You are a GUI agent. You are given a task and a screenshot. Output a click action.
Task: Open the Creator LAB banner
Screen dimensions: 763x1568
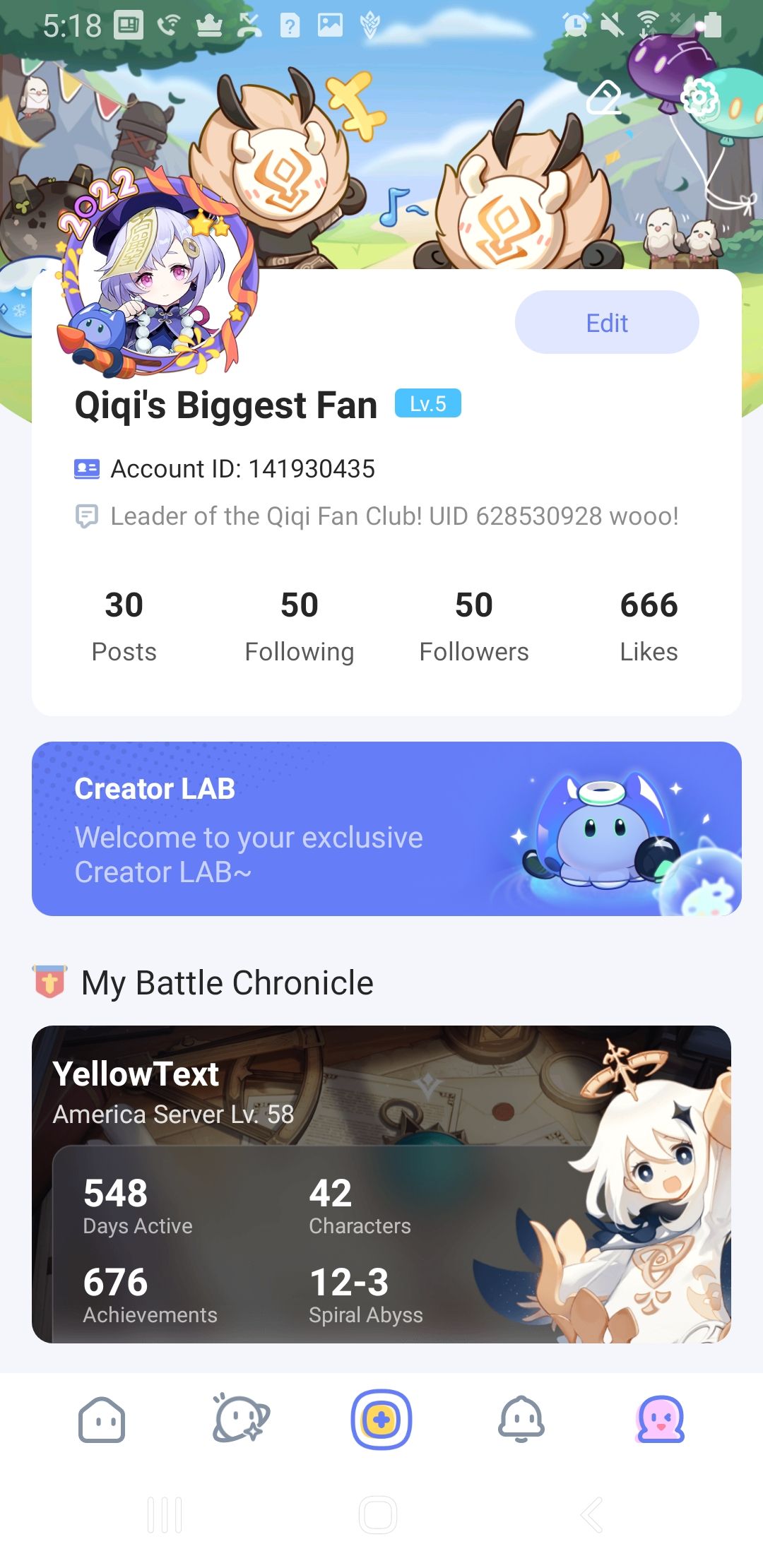tap(386, 828)
